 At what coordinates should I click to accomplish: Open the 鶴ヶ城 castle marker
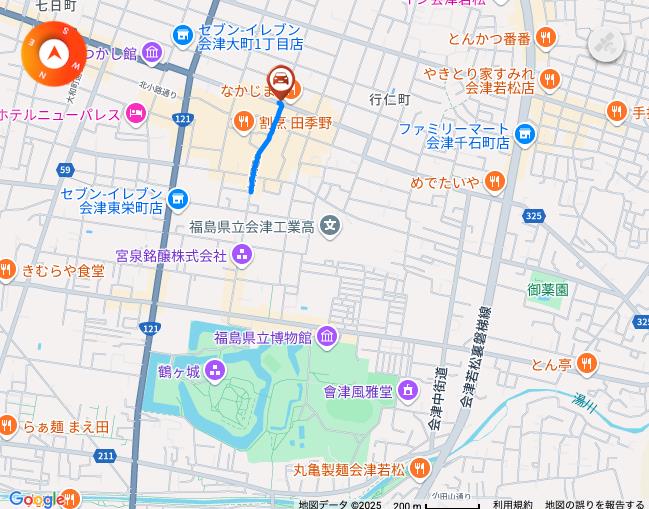pos(216,372)
